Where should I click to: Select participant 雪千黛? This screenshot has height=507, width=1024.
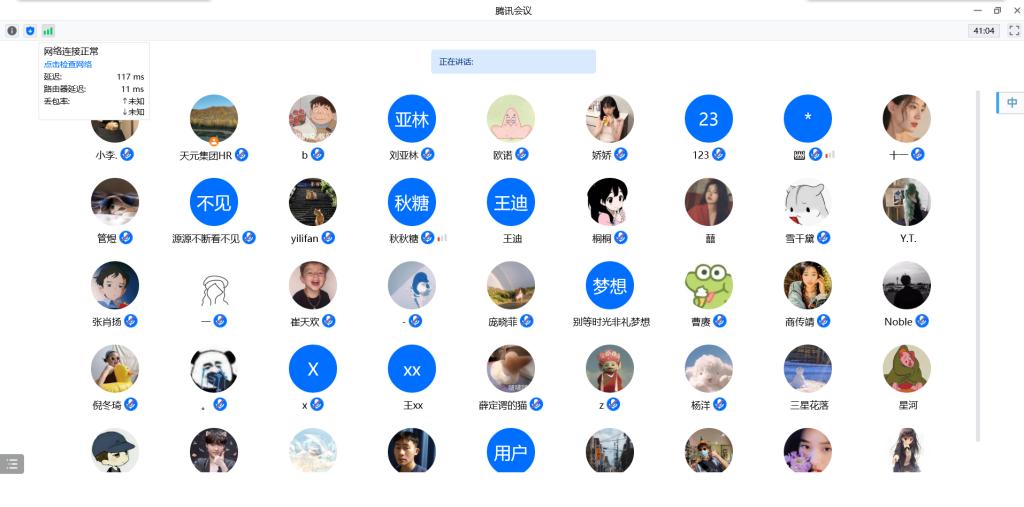click(x=808, y=203)
